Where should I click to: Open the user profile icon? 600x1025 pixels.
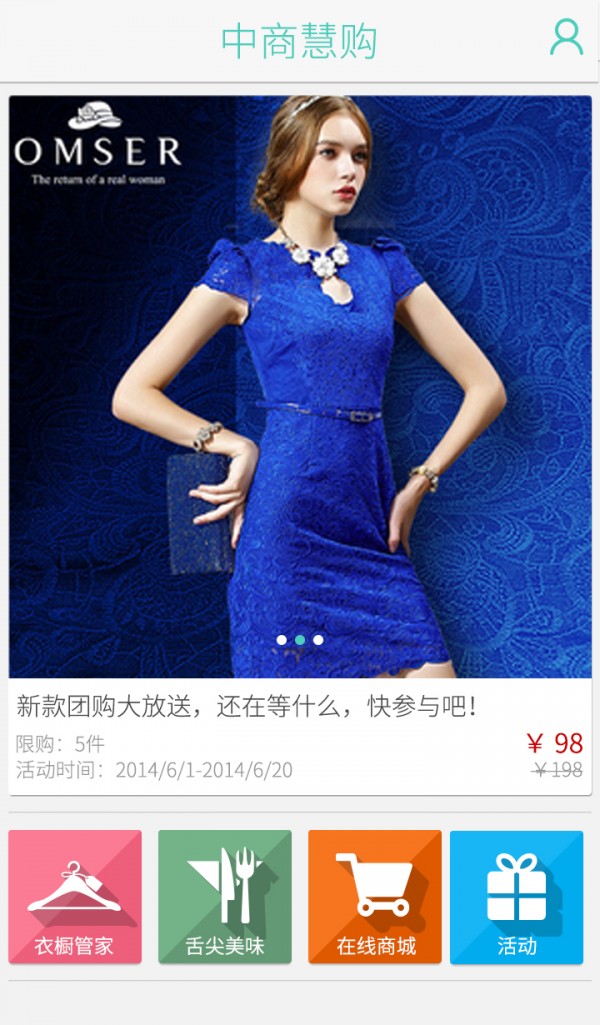(566, 38)
